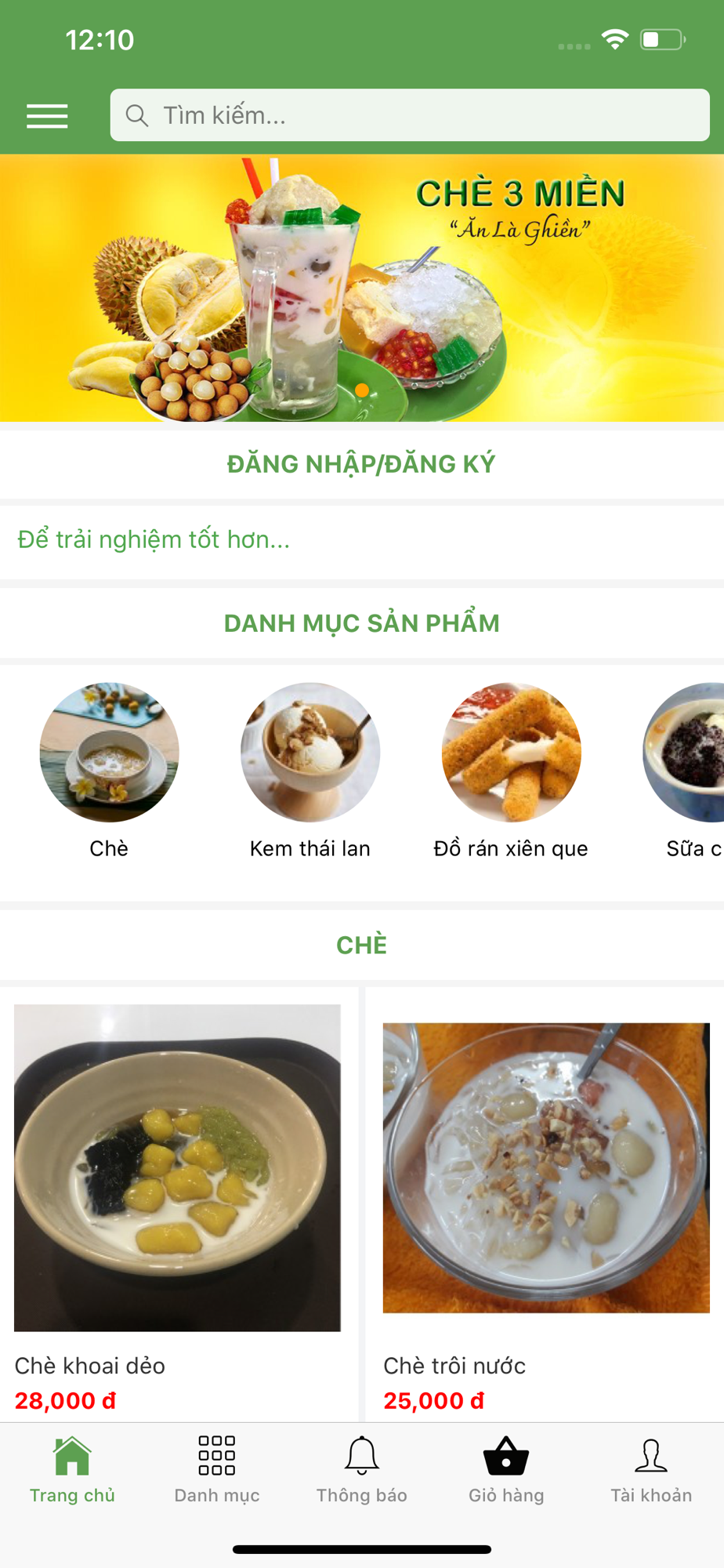Open the Thông báo notifications tab
The height and width of the screenshot is (1568, 724).
[362, 1469]
